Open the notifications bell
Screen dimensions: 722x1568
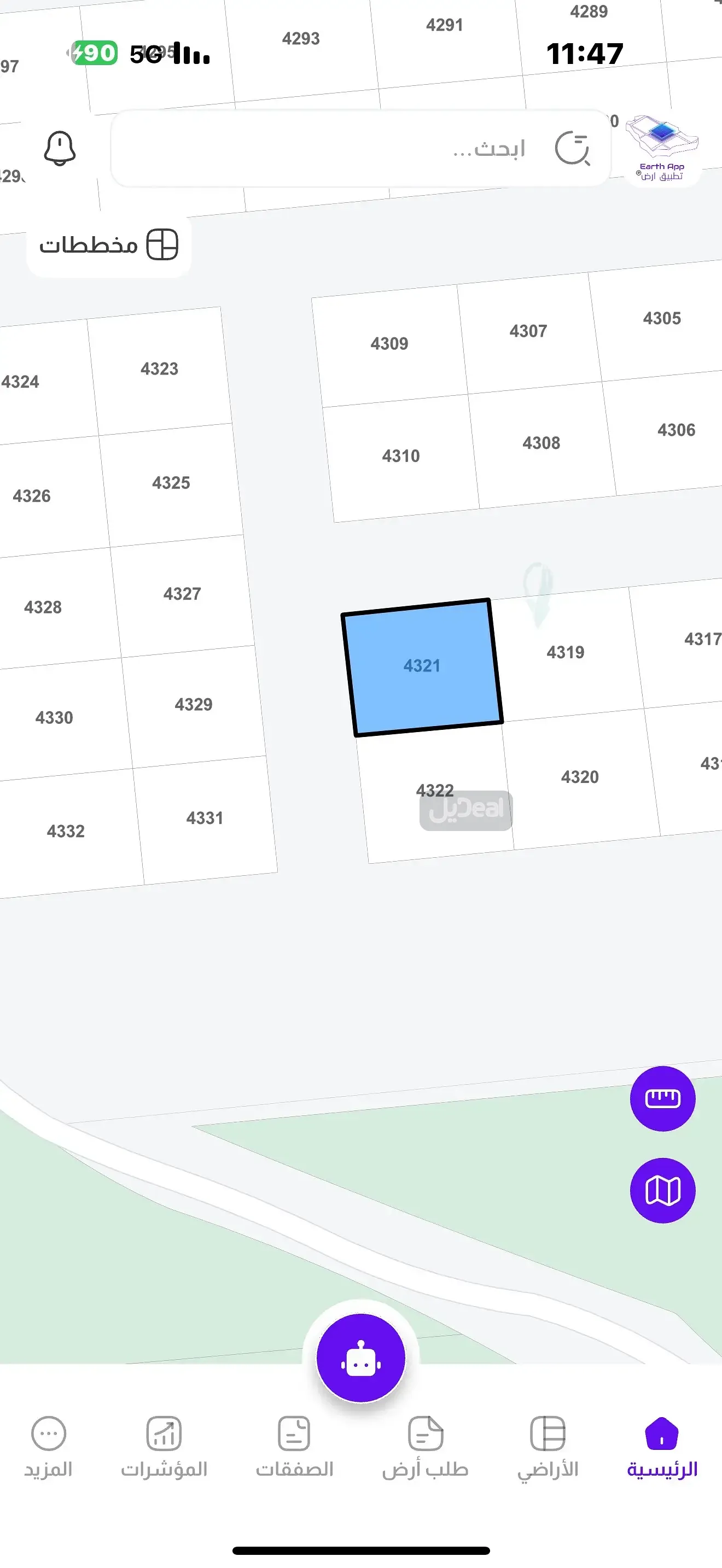[60, 148]
